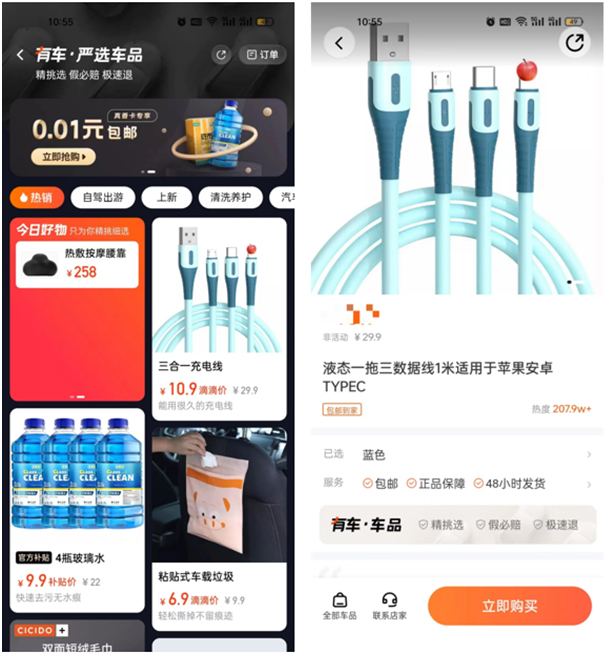Share the data cable product page
Screen dimensions: 608x656
(574, 43)
